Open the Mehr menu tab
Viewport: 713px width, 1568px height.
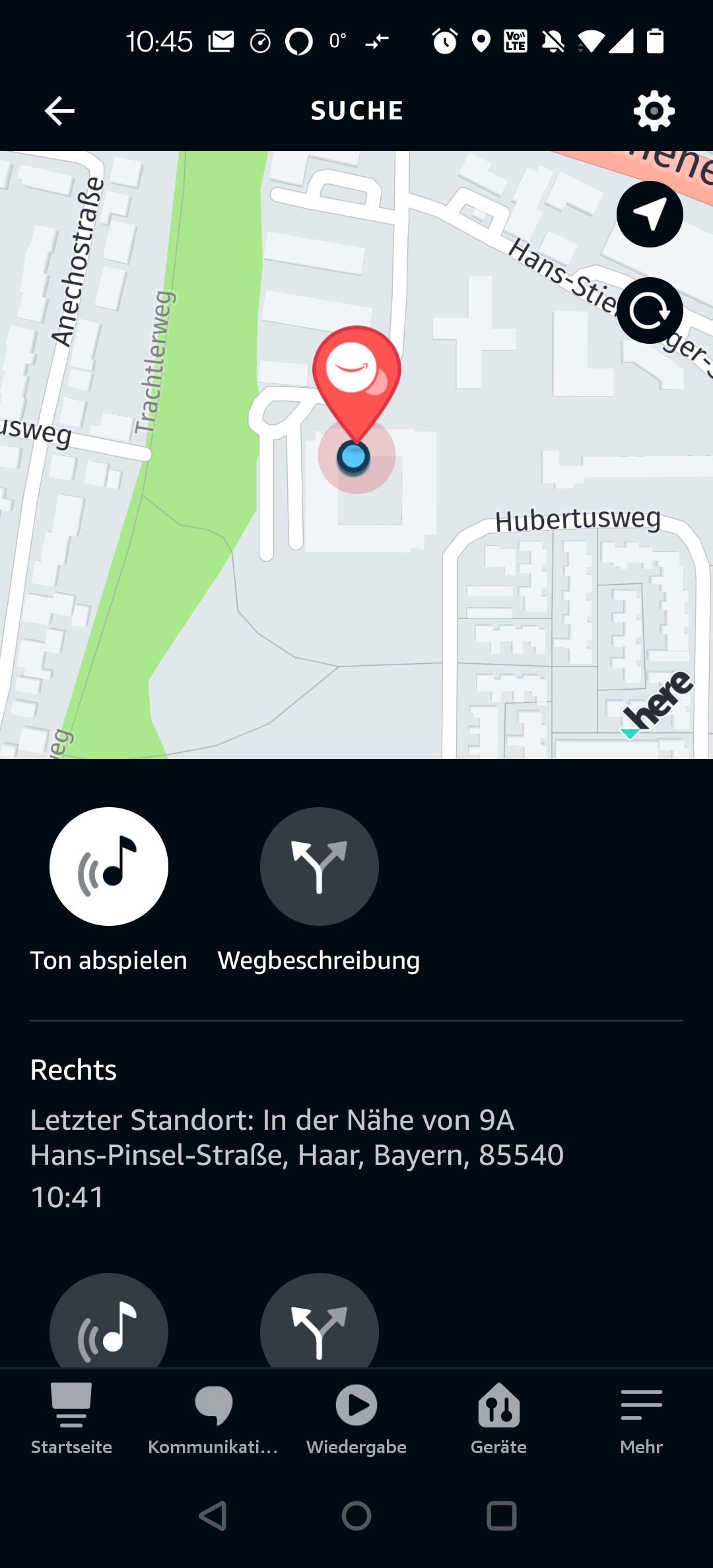[641, 1419]
